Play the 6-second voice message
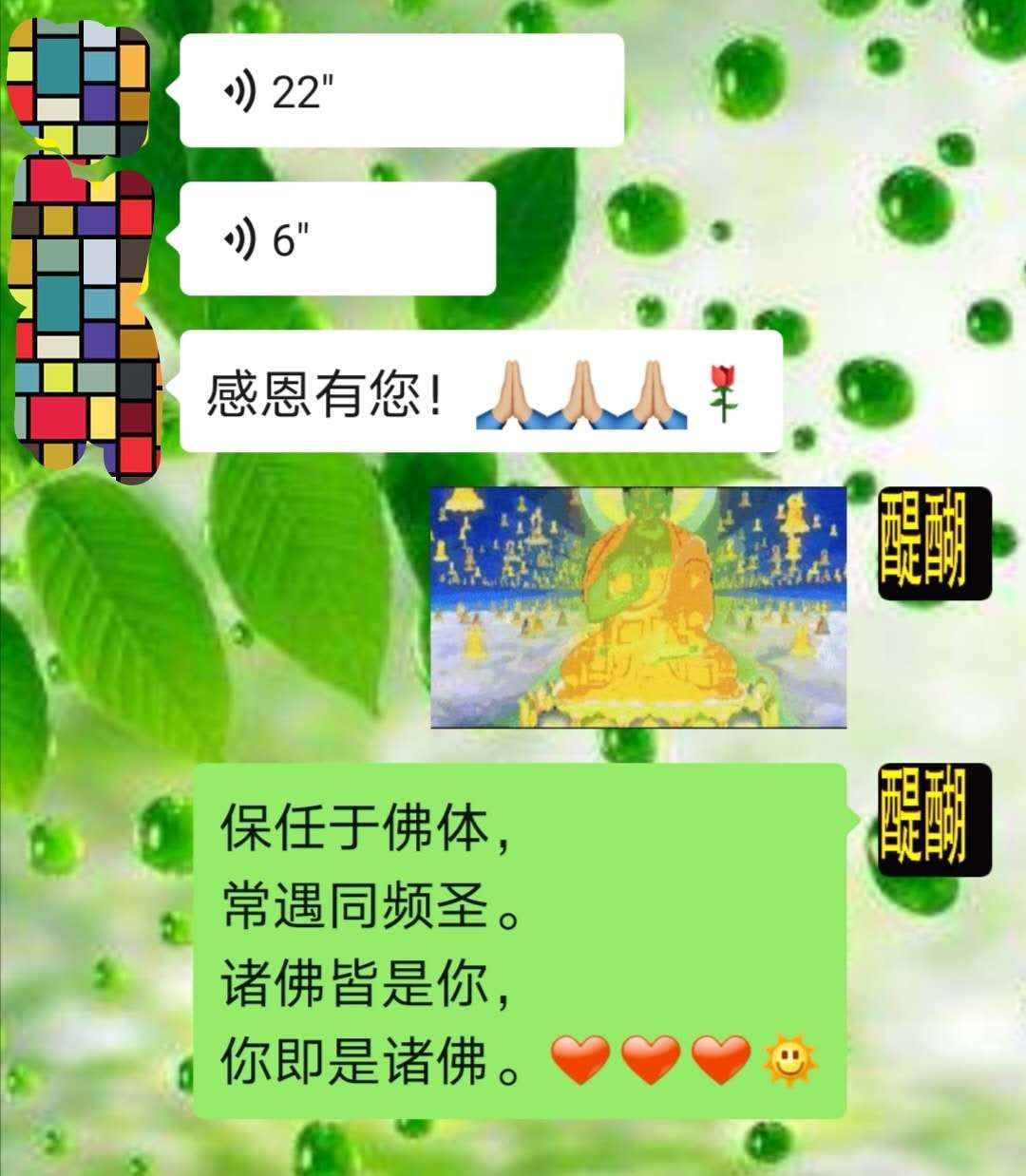Screen dimensions: 1026x1176 pos(337,238)
